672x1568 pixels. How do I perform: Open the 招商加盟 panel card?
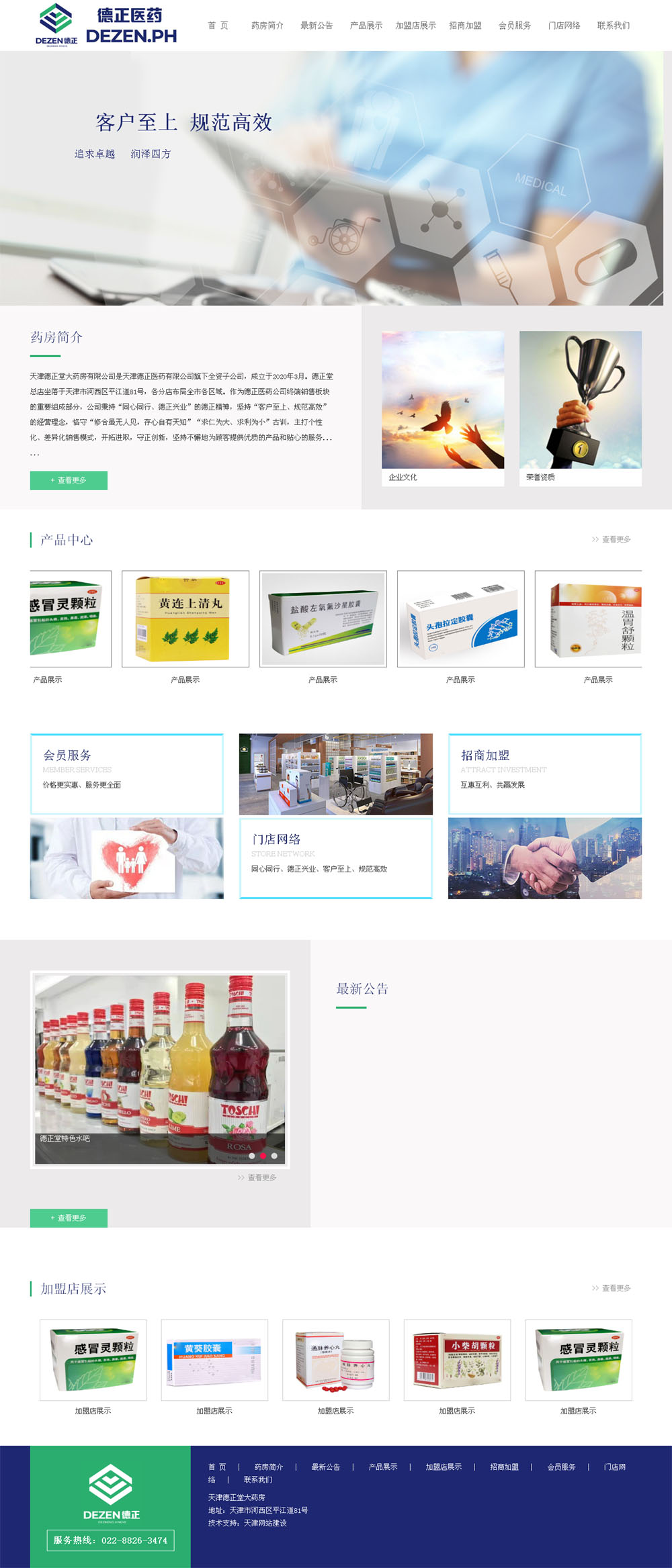[544, 774]
